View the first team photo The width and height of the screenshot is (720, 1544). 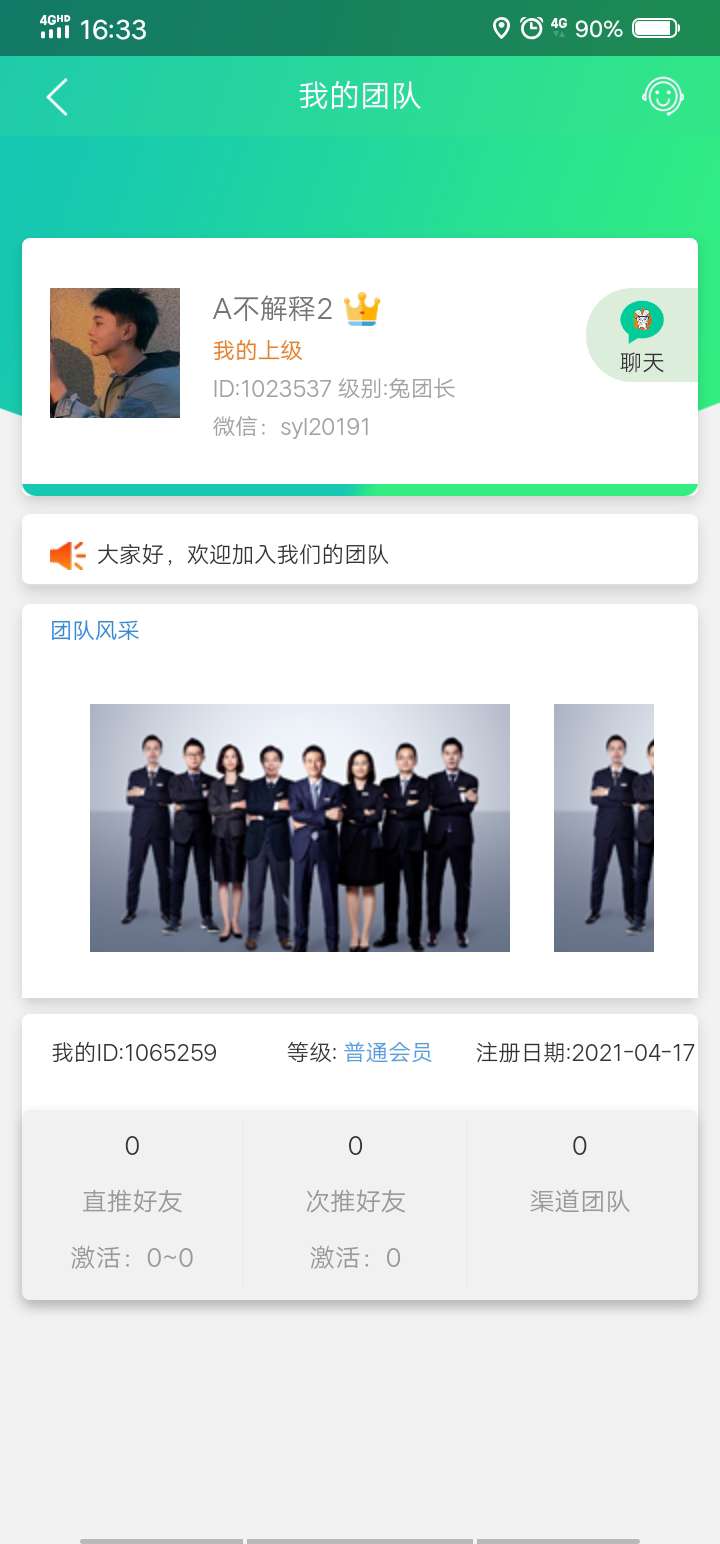point(300,828)
